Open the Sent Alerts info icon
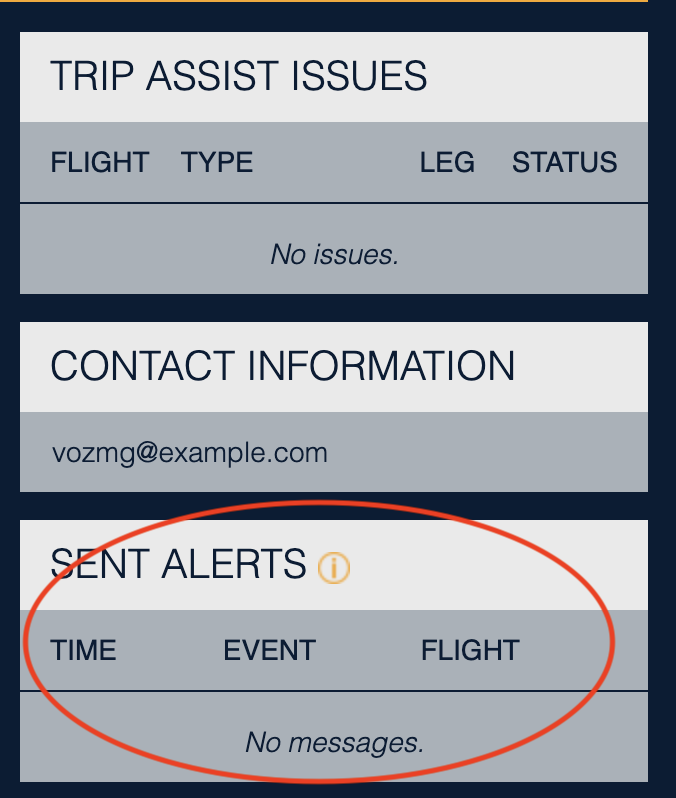 click(333, 568)
